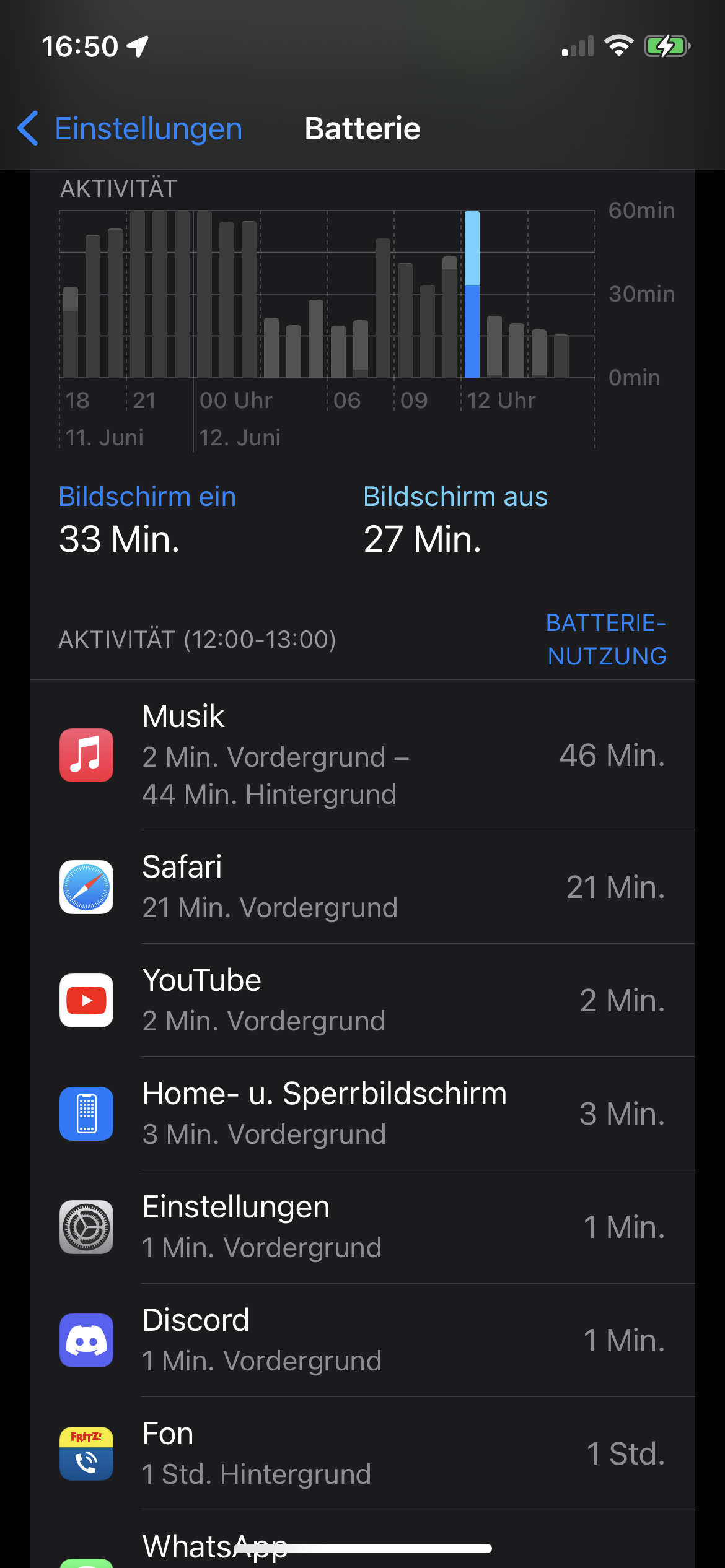Choose the Einstellungen app row
Screen dimensions: 725x1568
point(362,1227)
